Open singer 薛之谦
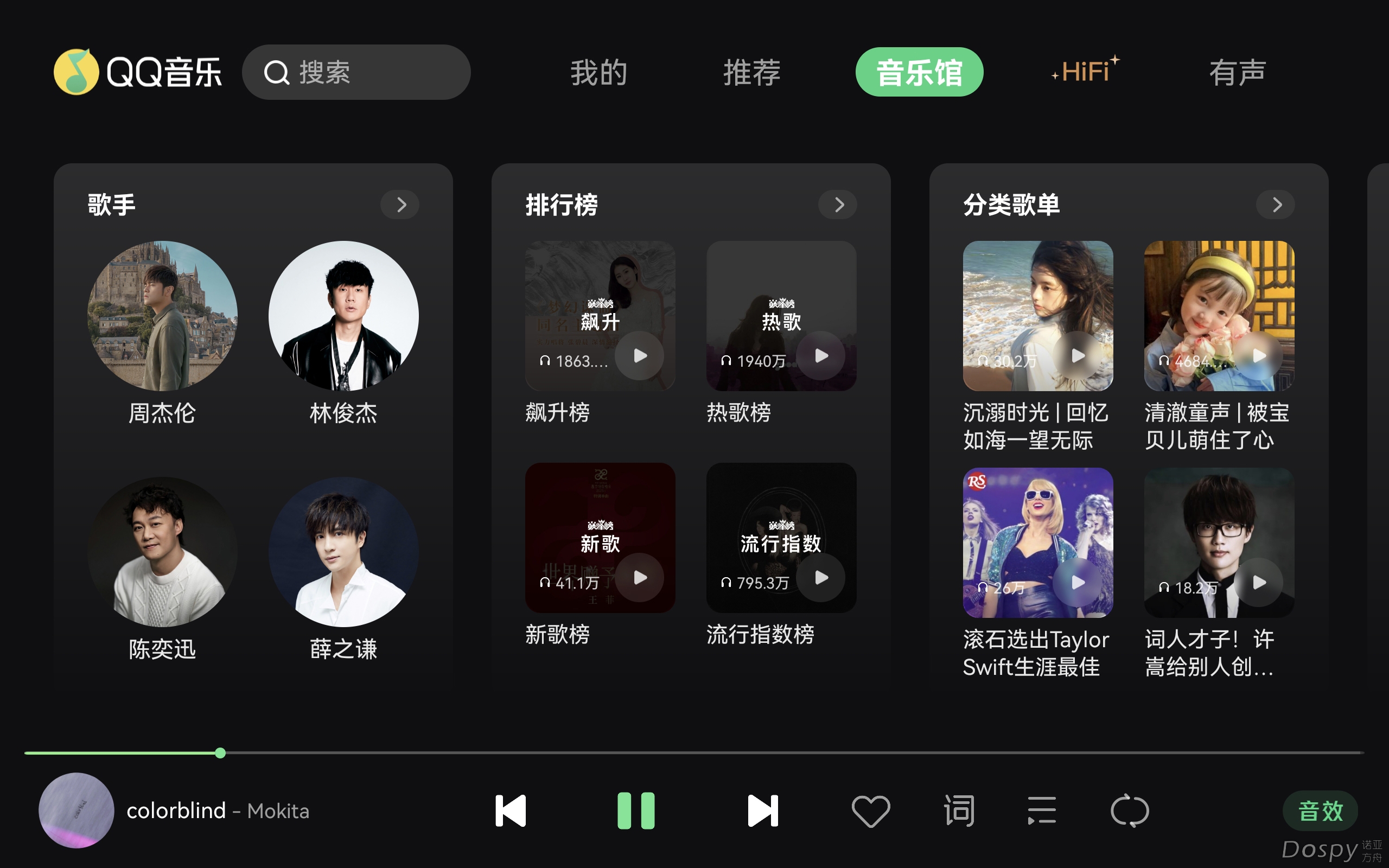 point(343,552)
